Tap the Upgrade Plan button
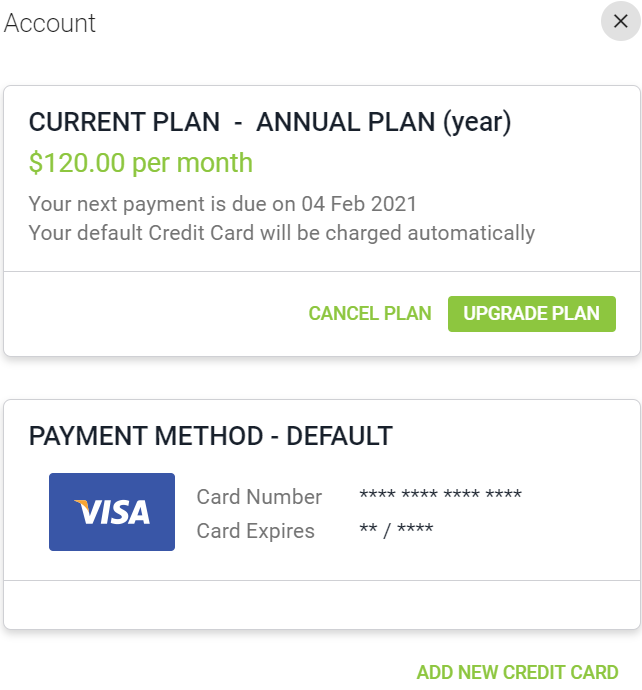The image size is (642, 690). [531, 314]
